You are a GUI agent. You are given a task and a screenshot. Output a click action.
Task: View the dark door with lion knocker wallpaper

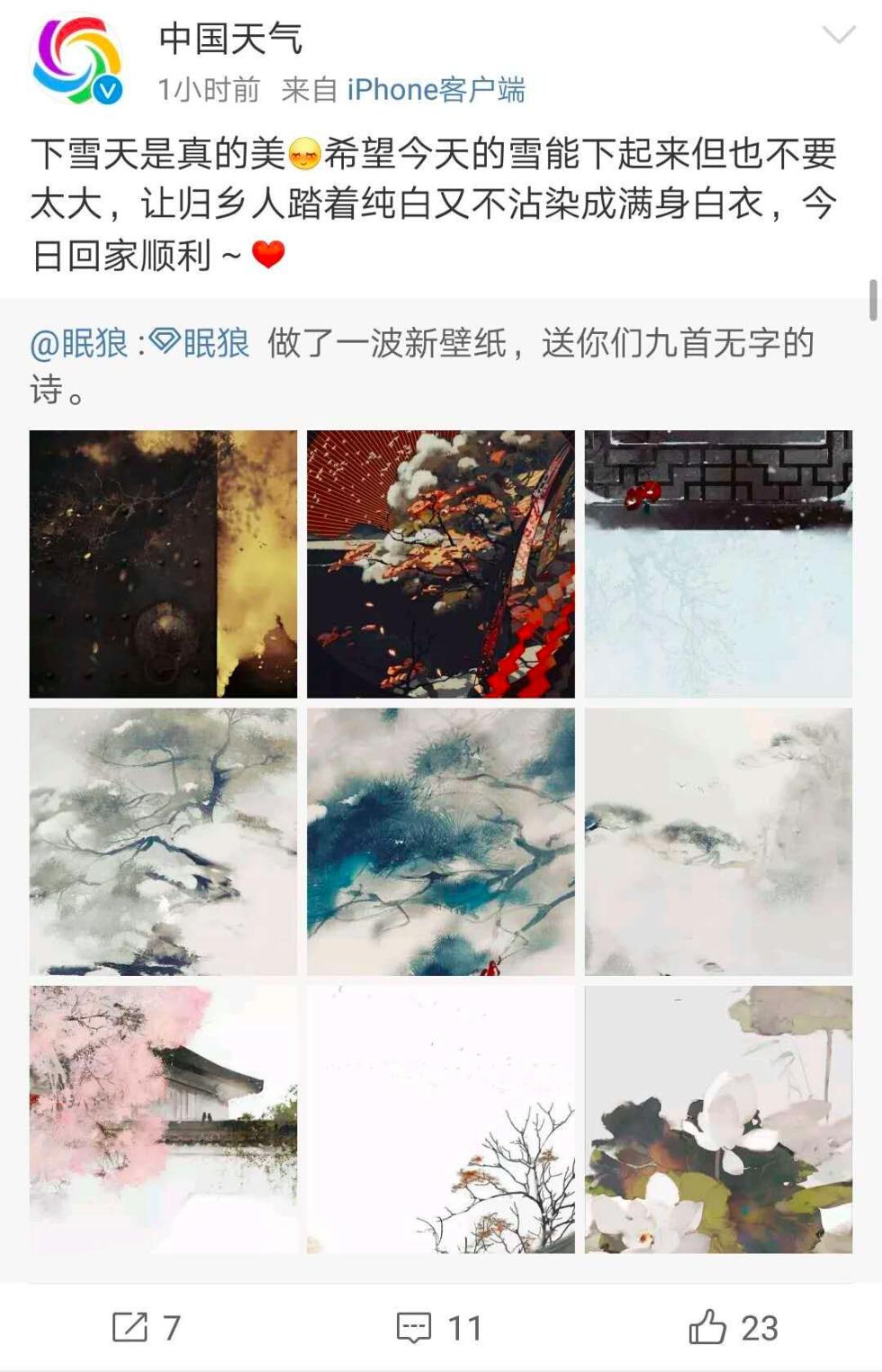click(163, 564)
